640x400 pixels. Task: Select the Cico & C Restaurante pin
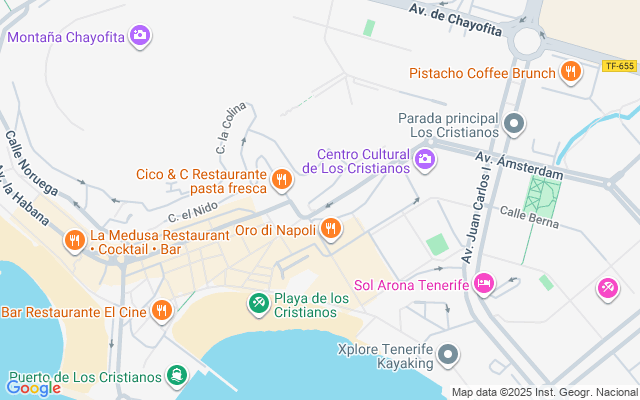coord(282,181)
